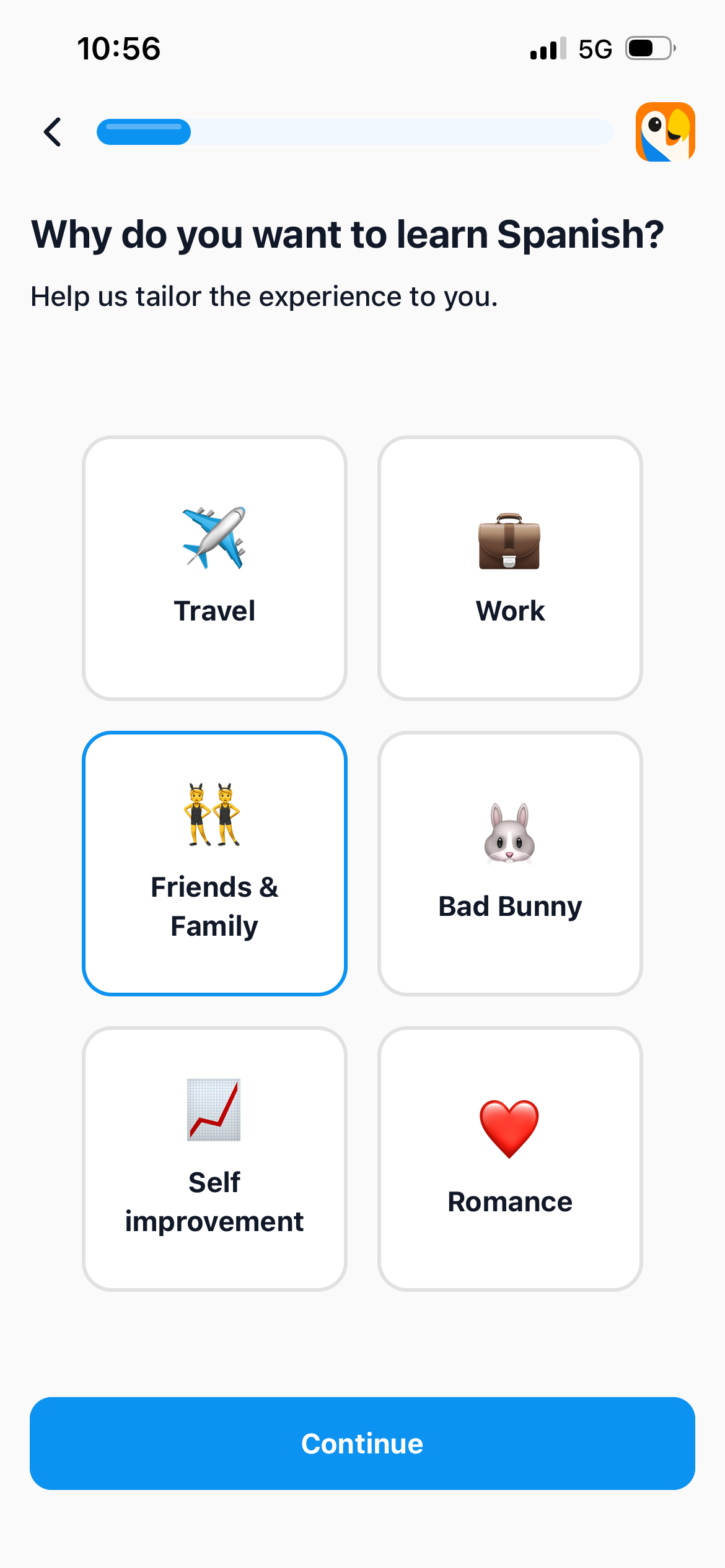The width and height of the screenshot is (725, 1568).
Task: Click the blue progress bar
Action: pos(143,132)
